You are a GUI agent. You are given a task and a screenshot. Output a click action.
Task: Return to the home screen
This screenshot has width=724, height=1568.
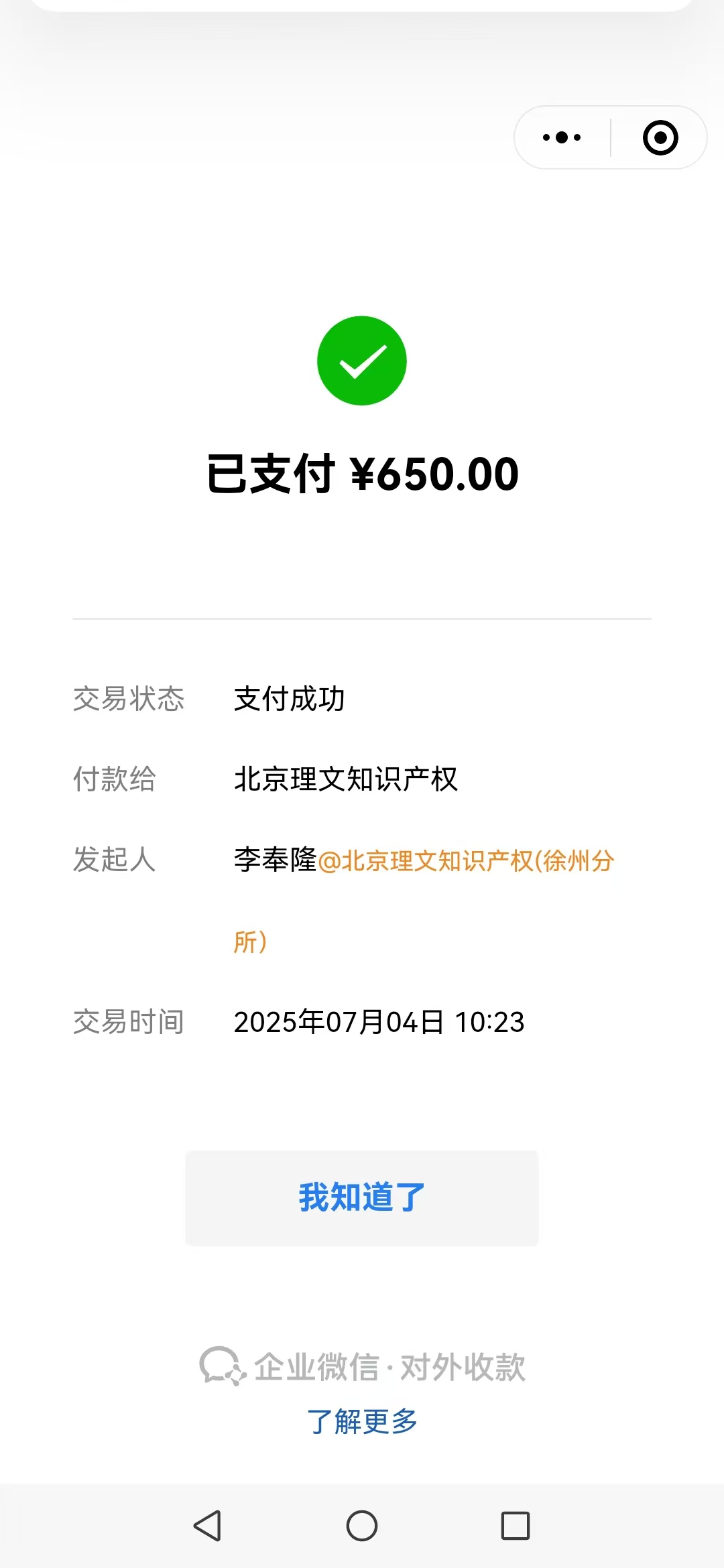click(362, 1526)
